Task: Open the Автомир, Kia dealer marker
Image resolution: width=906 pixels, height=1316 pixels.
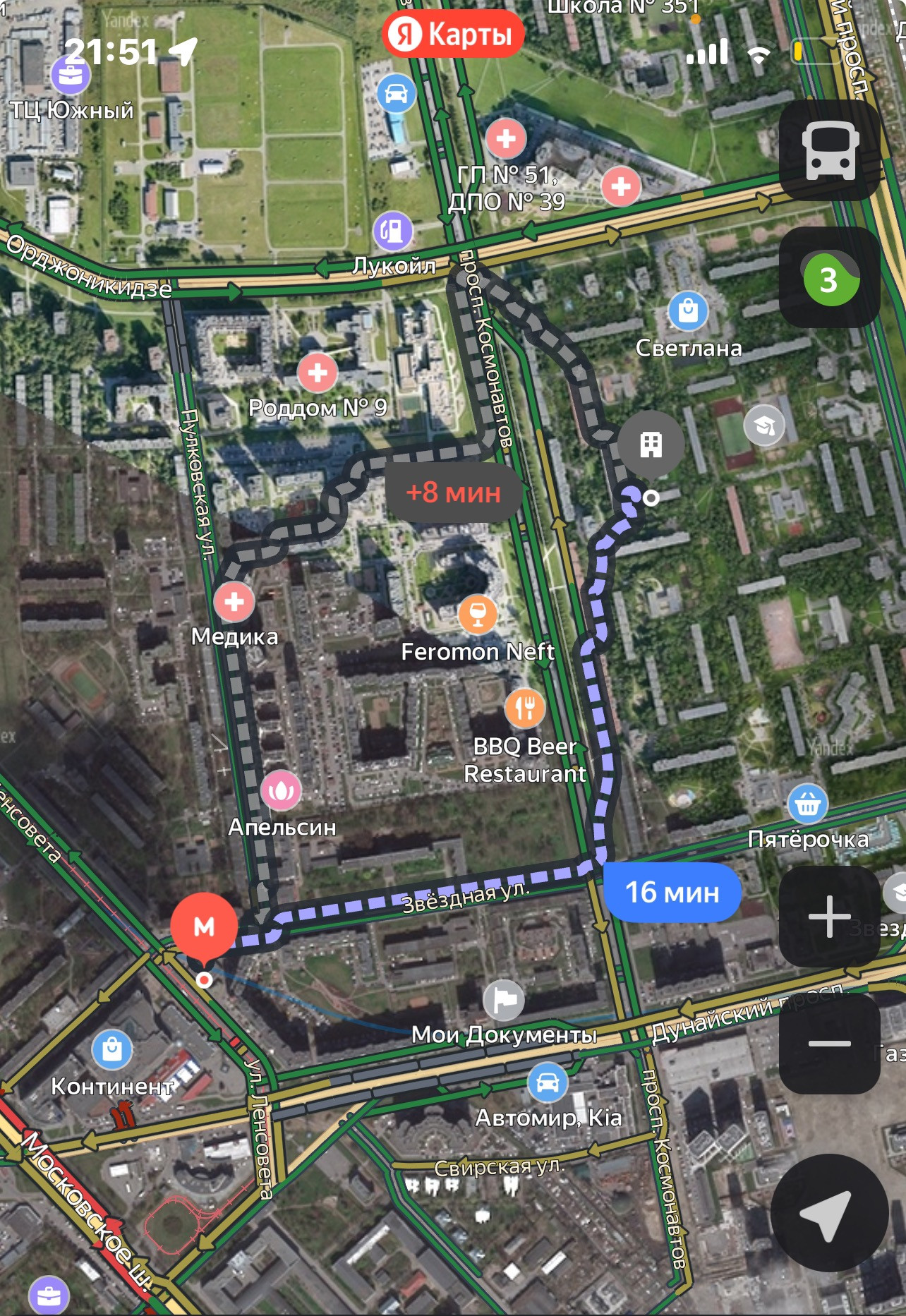Action: click(x=548, y=1083)
